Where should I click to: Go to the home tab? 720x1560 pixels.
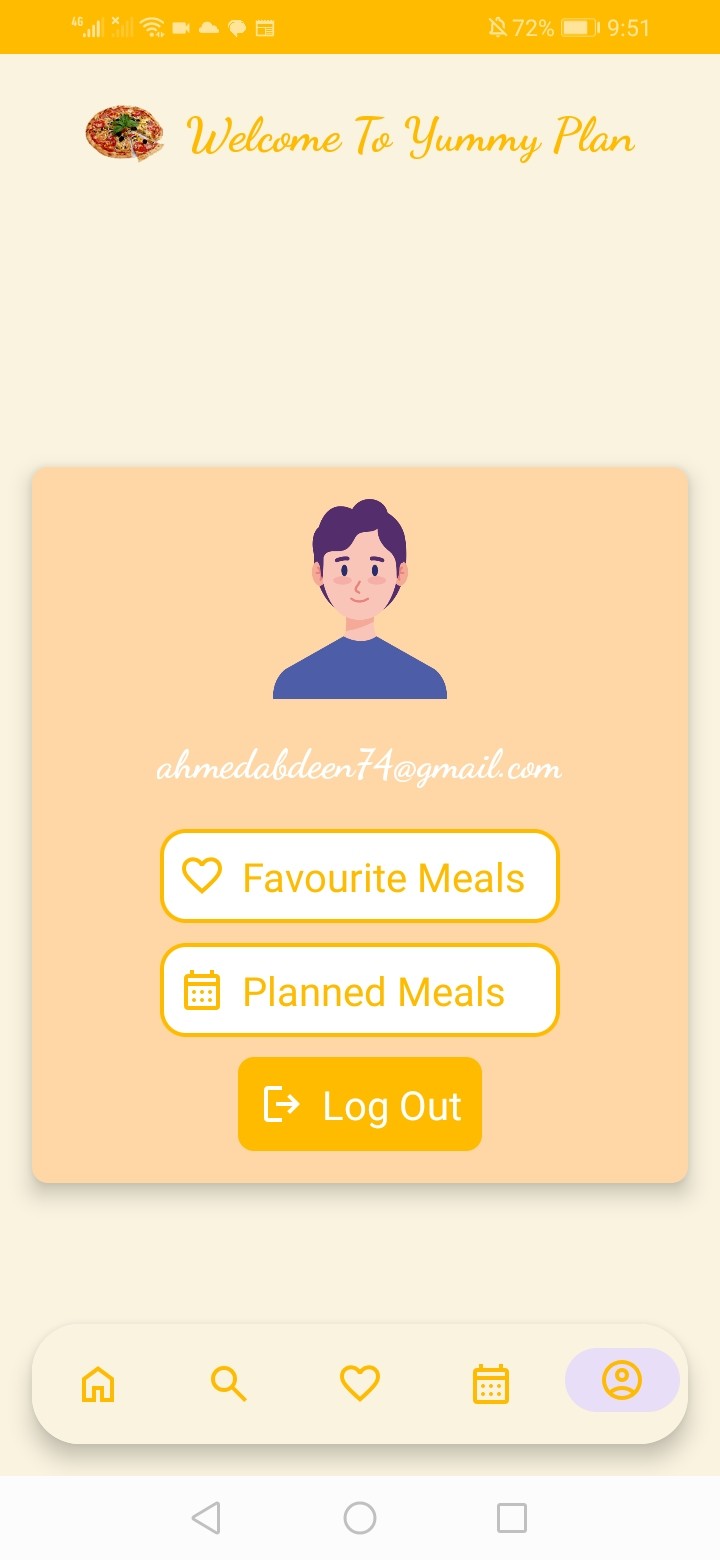click(x=98, y=1384)
